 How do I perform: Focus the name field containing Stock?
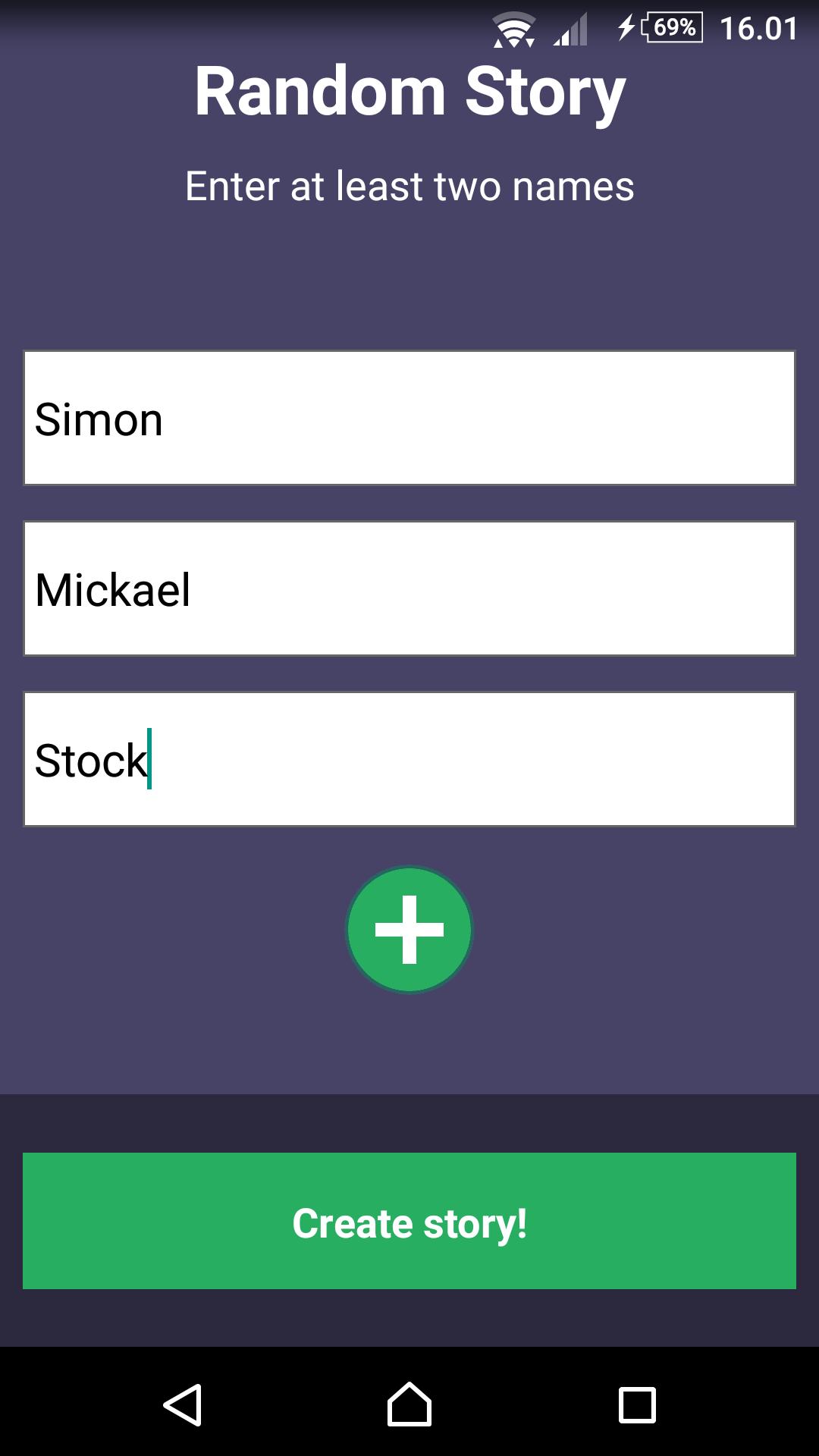409,758
